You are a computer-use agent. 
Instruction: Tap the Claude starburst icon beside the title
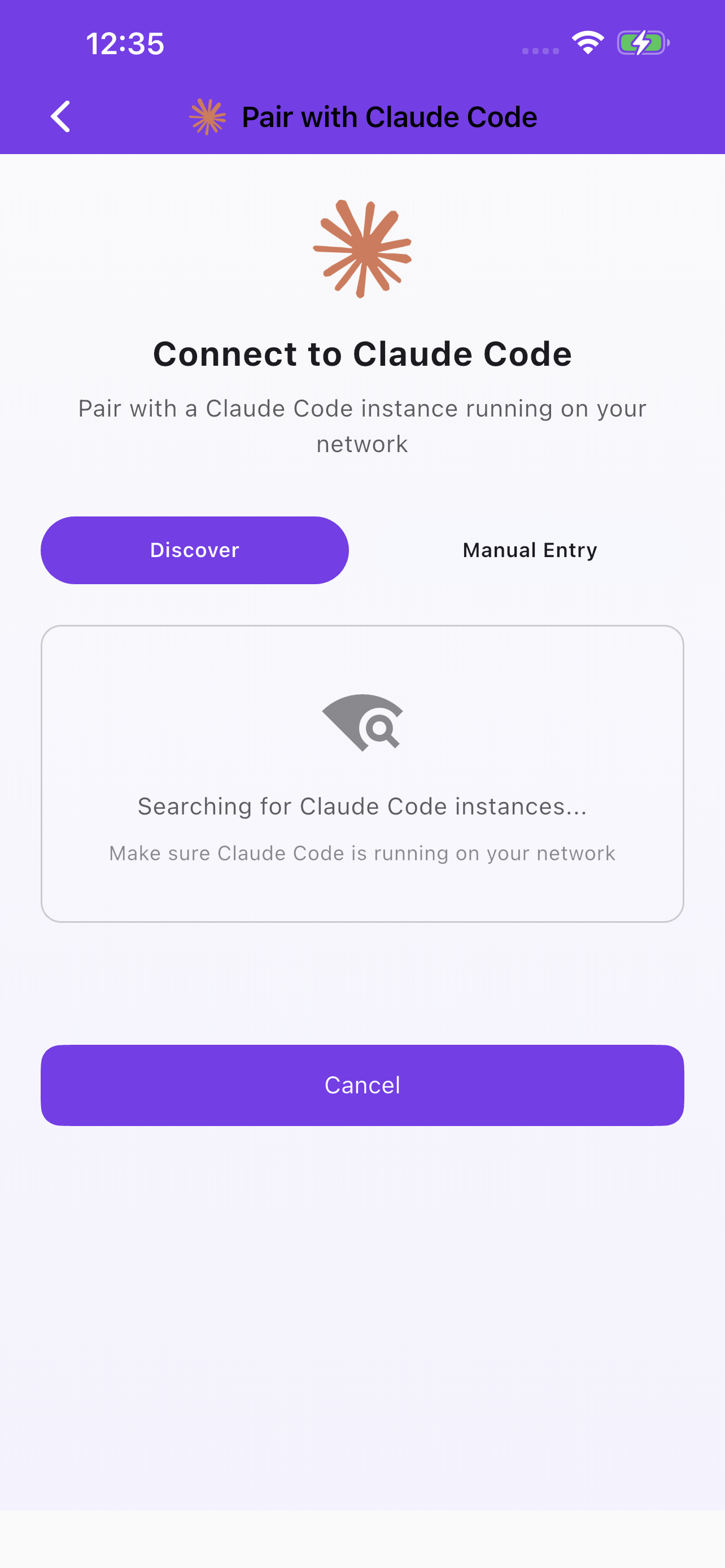tap(207, 116)
